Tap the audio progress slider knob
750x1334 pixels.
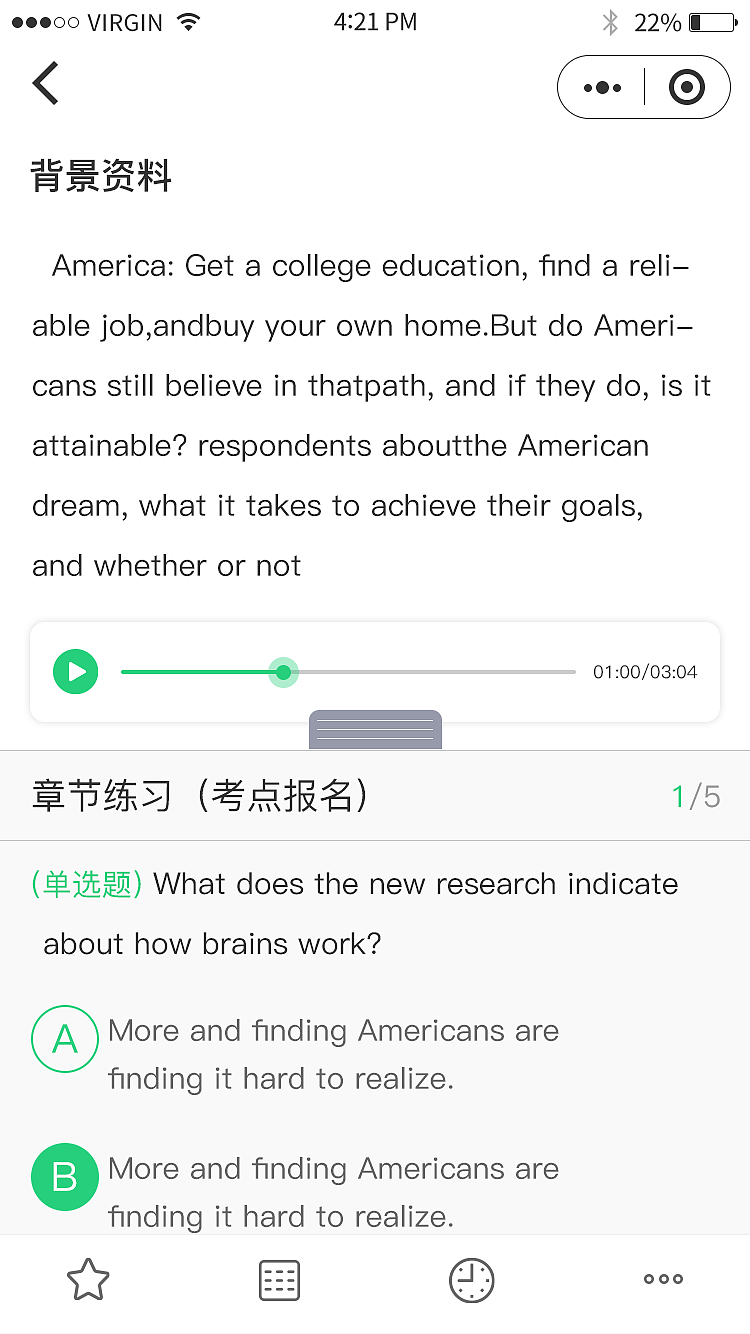(x=283, y=672)
